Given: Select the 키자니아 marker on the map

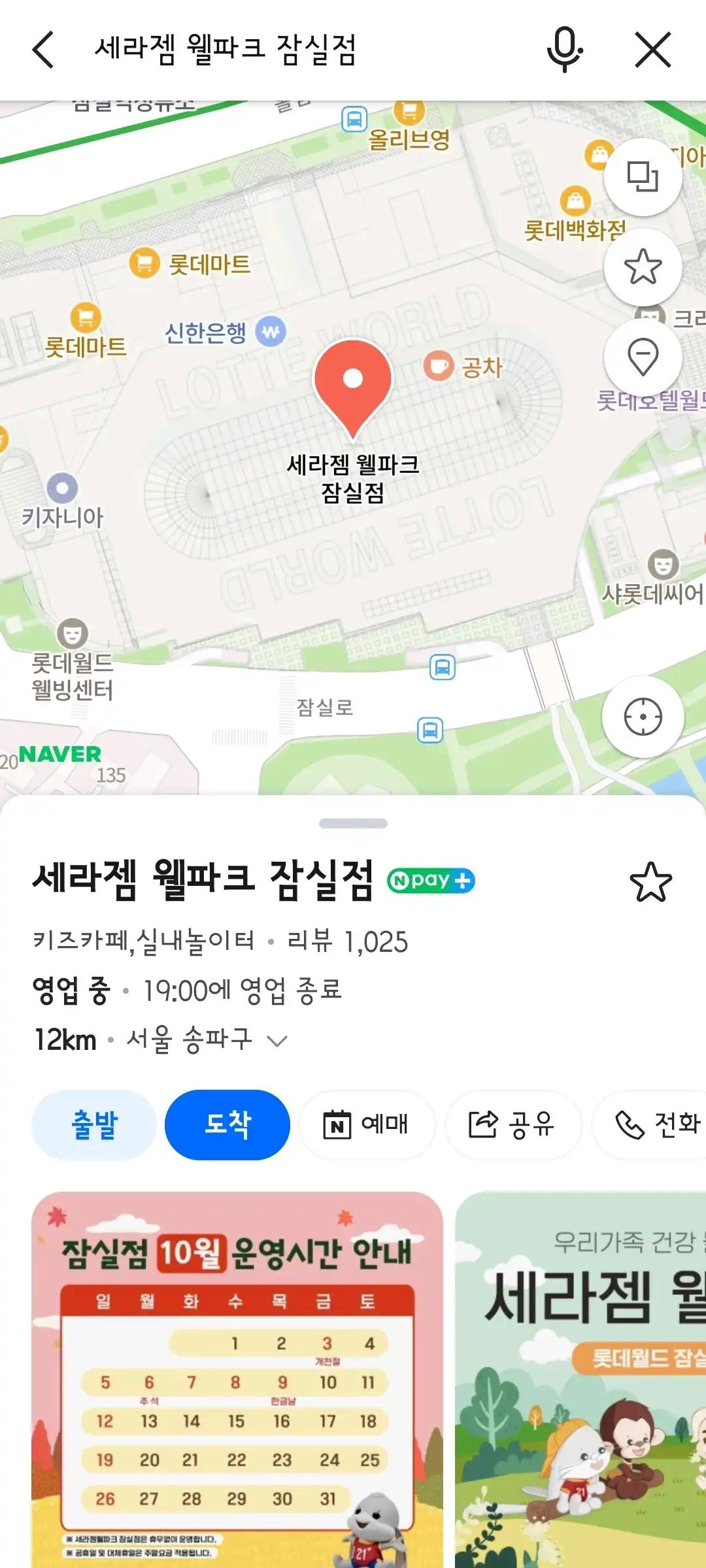Looking at the screenshot, I should point(62,489).
